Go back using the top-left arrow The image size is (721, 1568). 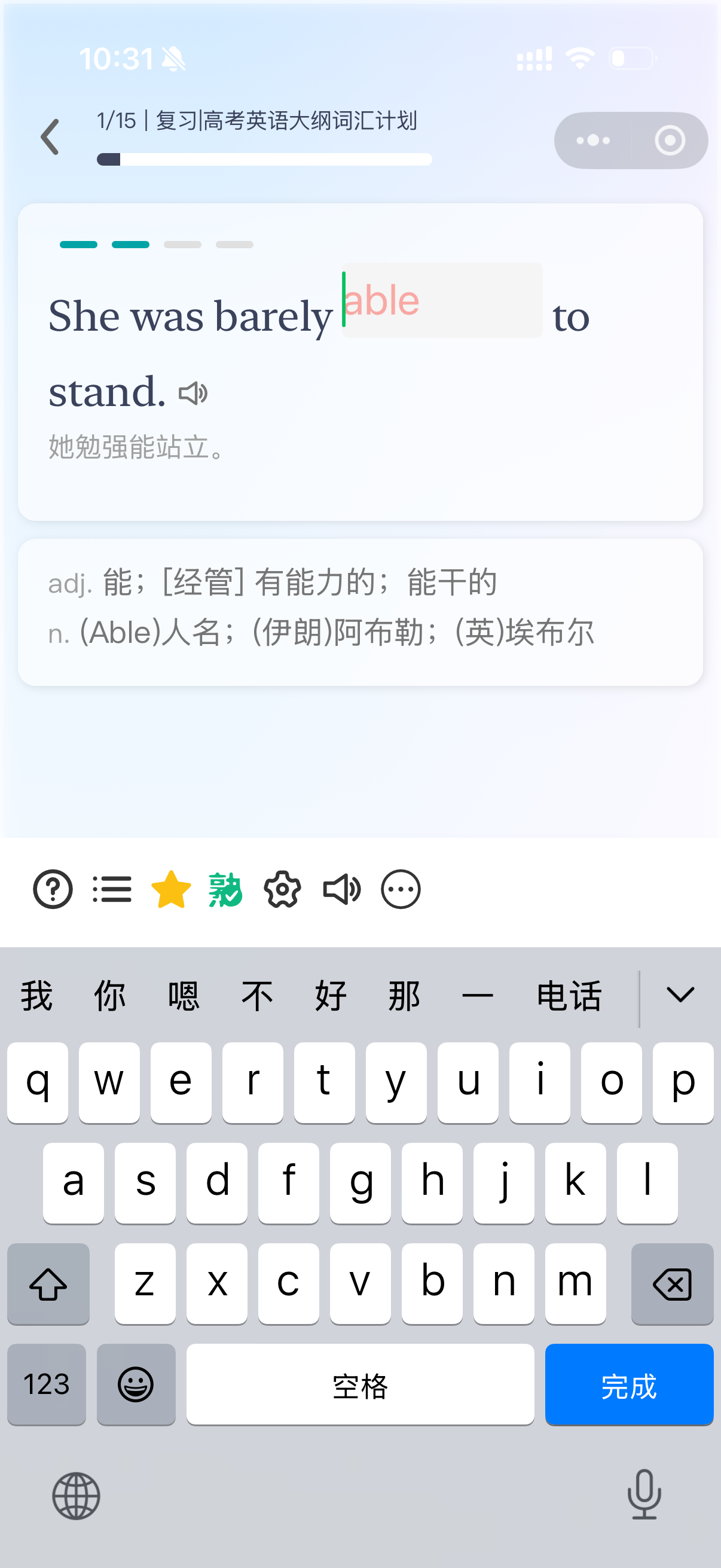click(x=50, y=137)
